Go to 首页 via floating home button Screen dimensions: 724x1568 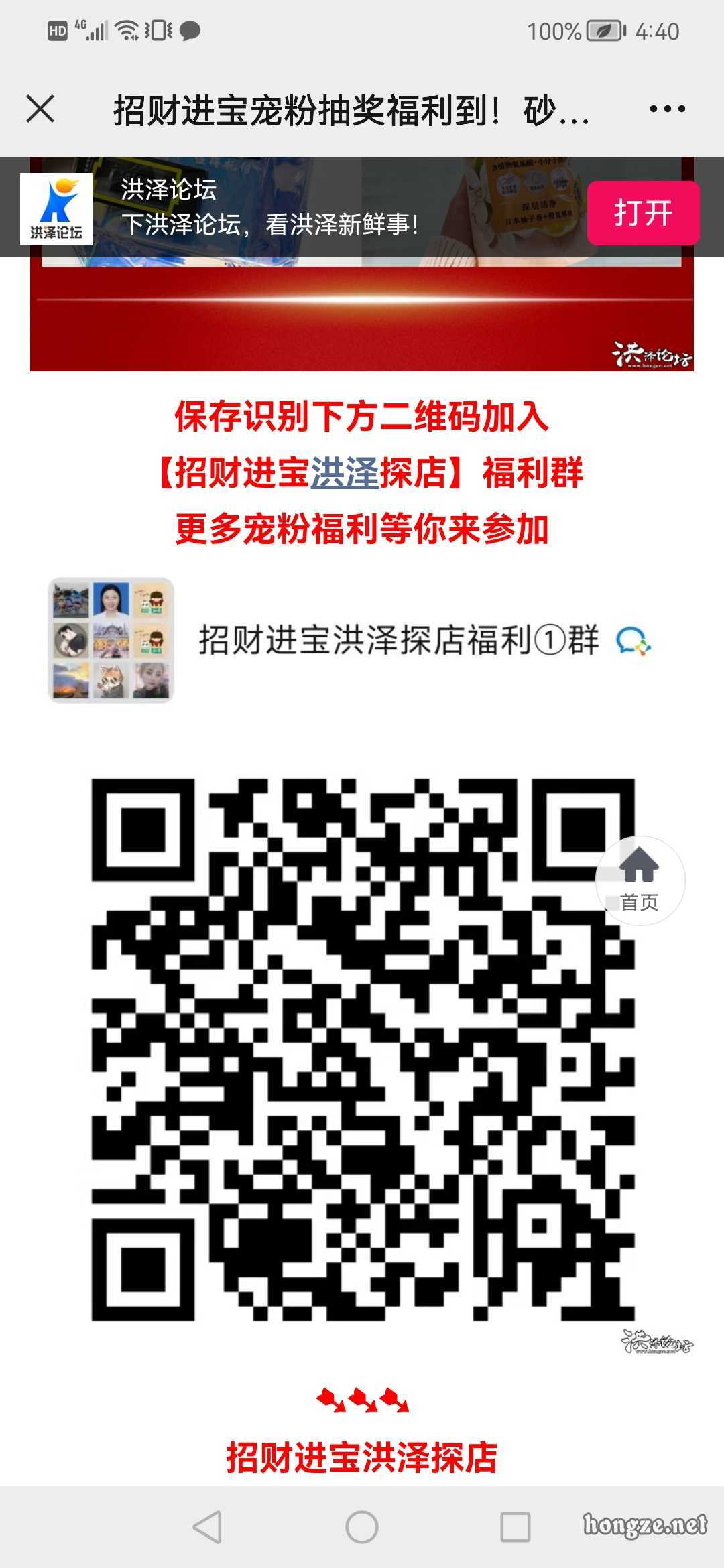pyautogui.click(x=640, y=880)
